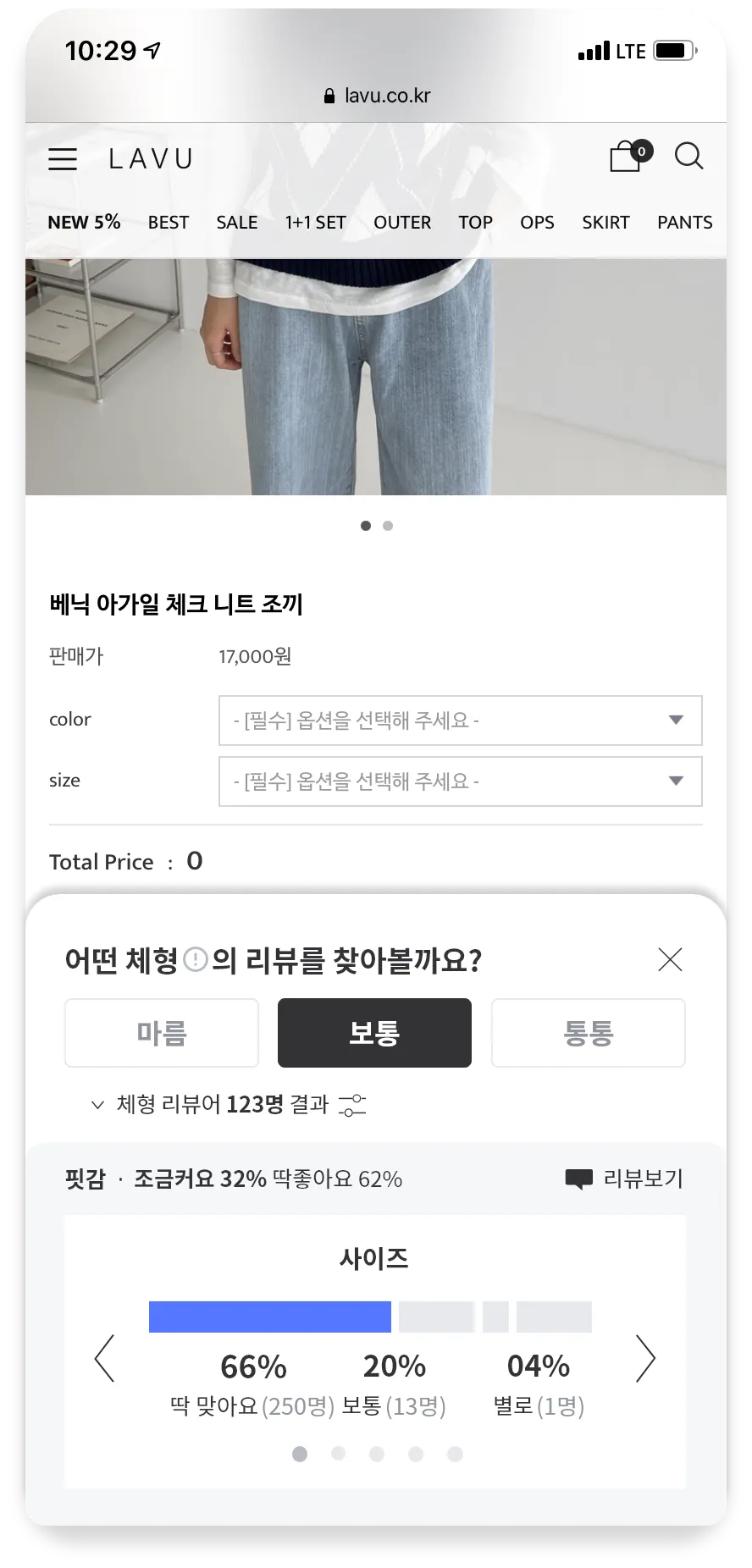Open the shopping cart
752x1568 pixels.
pos(627,156)
